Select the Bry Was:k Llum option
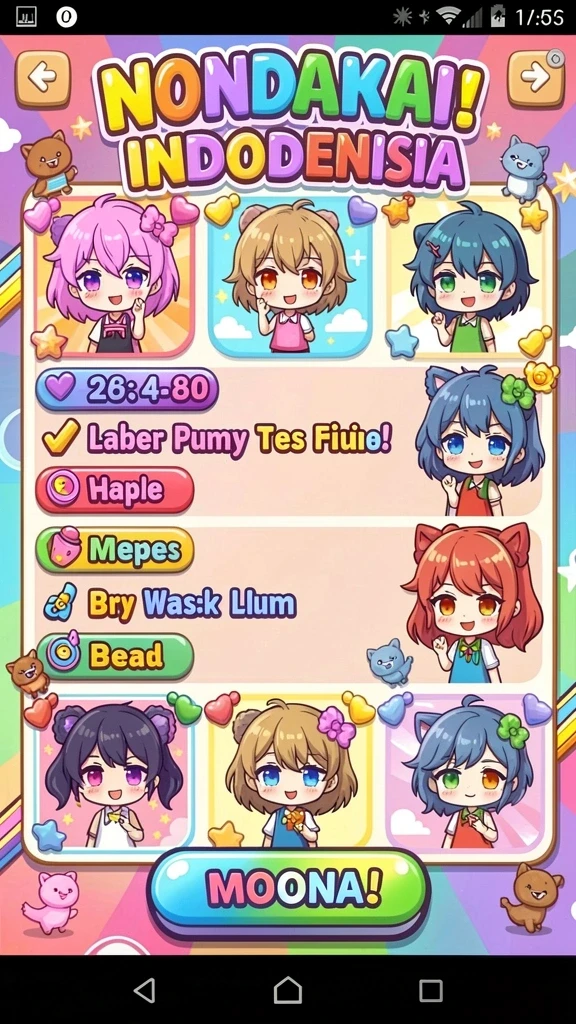The image size is (576, 1024). pos(191,603)
